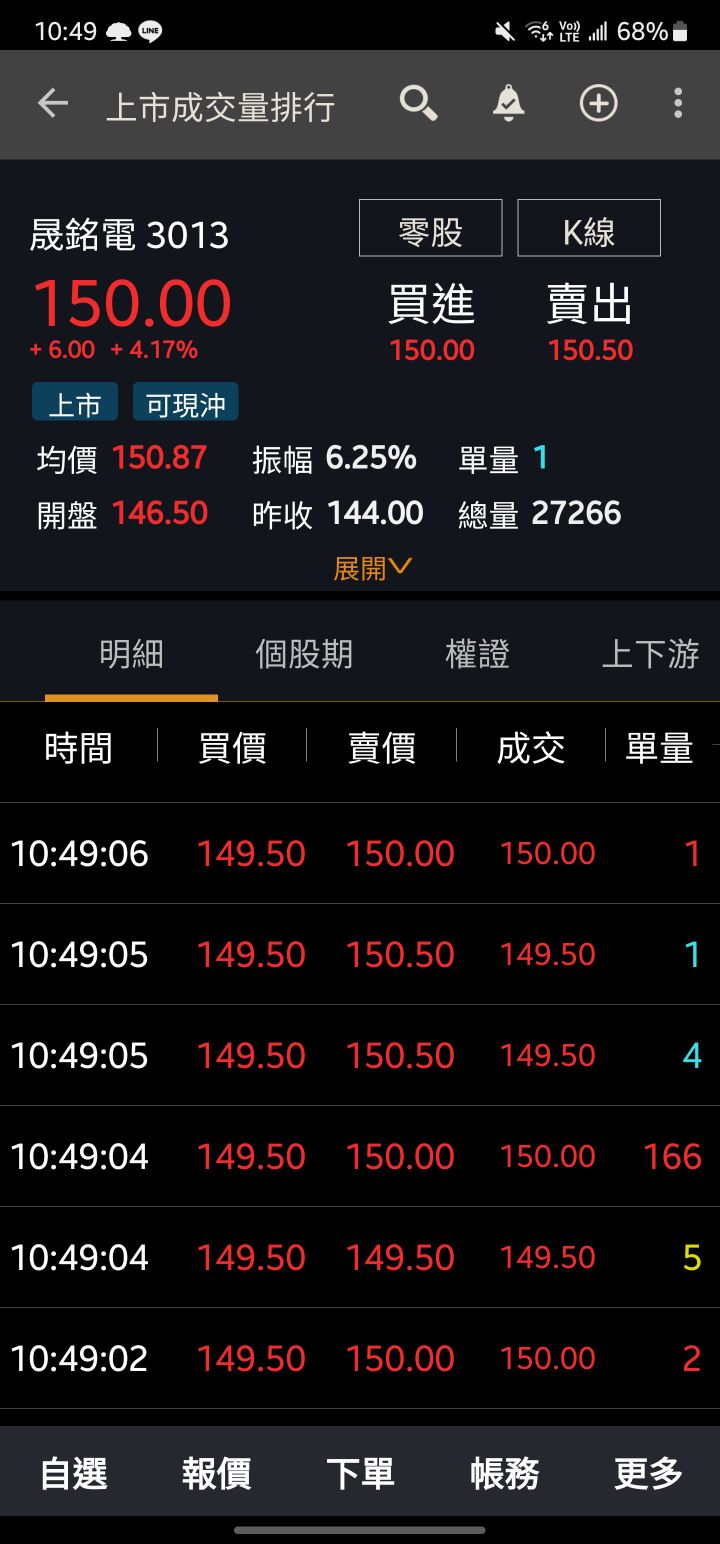
Task: Open 帳務 account section
Action: click(x=504, y=1473)
